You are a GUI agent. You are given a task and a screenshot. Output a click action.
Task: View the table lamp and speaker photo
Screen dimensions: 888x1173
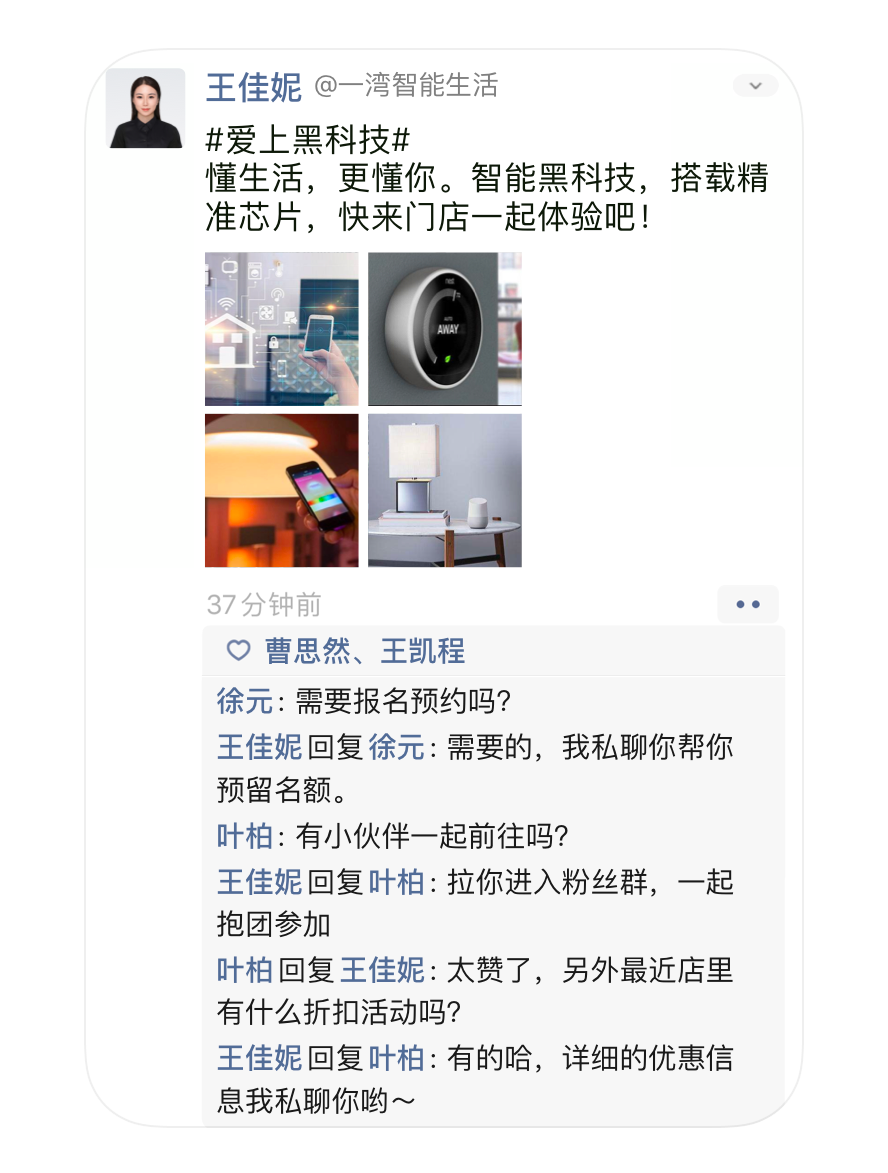[x=445, y=491]
